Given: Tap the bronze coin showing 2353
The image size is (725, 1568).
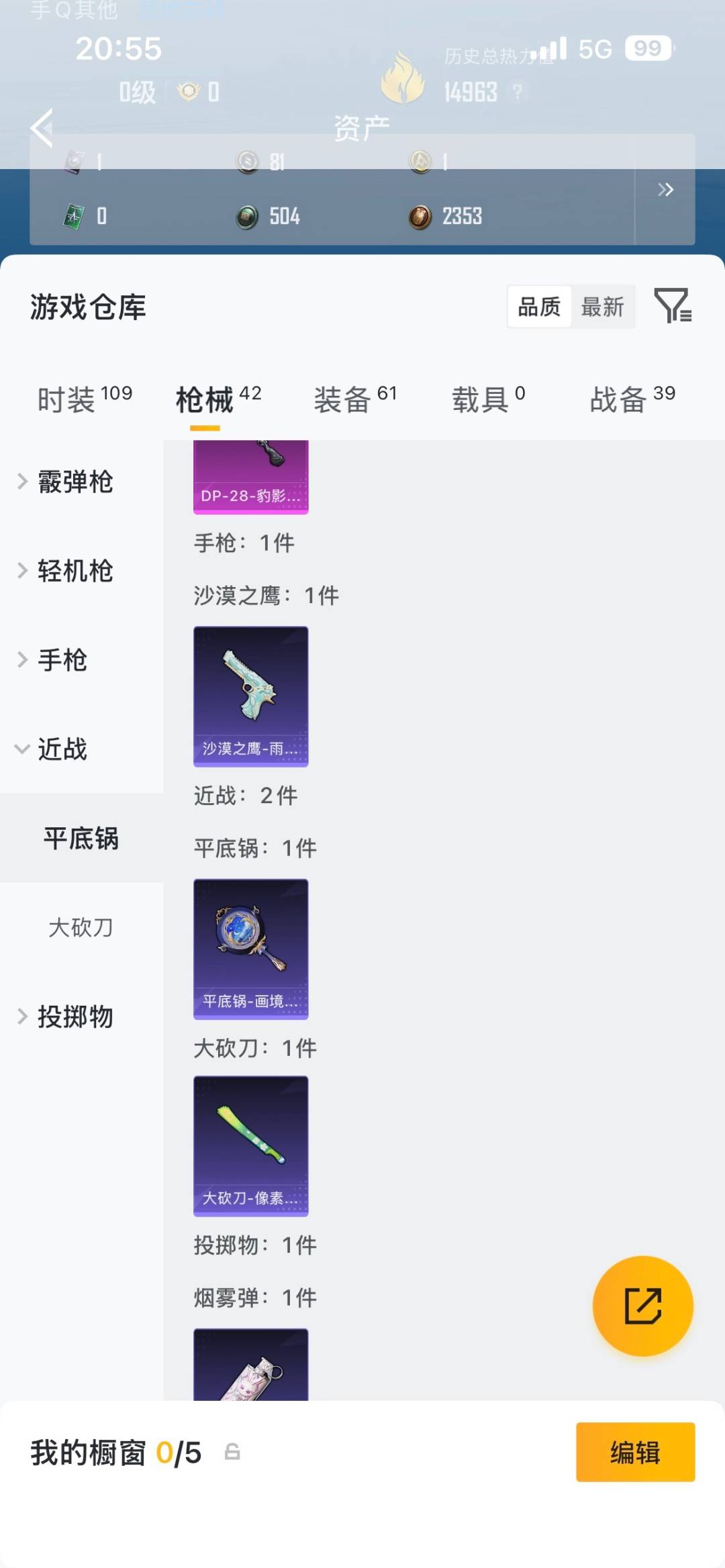Looking at the screenshot, I should [420, 216].
